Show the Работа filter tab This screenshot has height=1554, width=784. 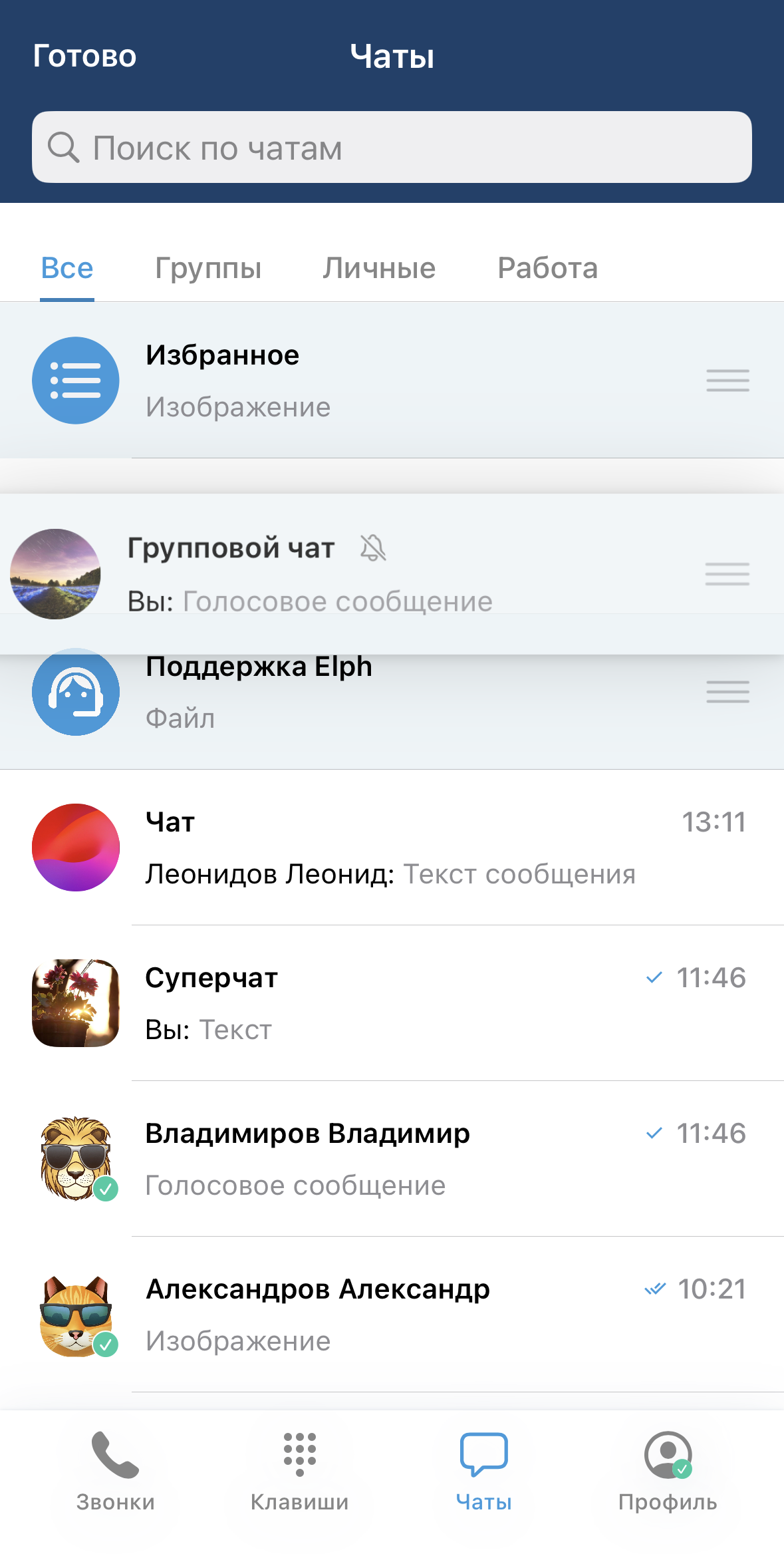[547, 269]
